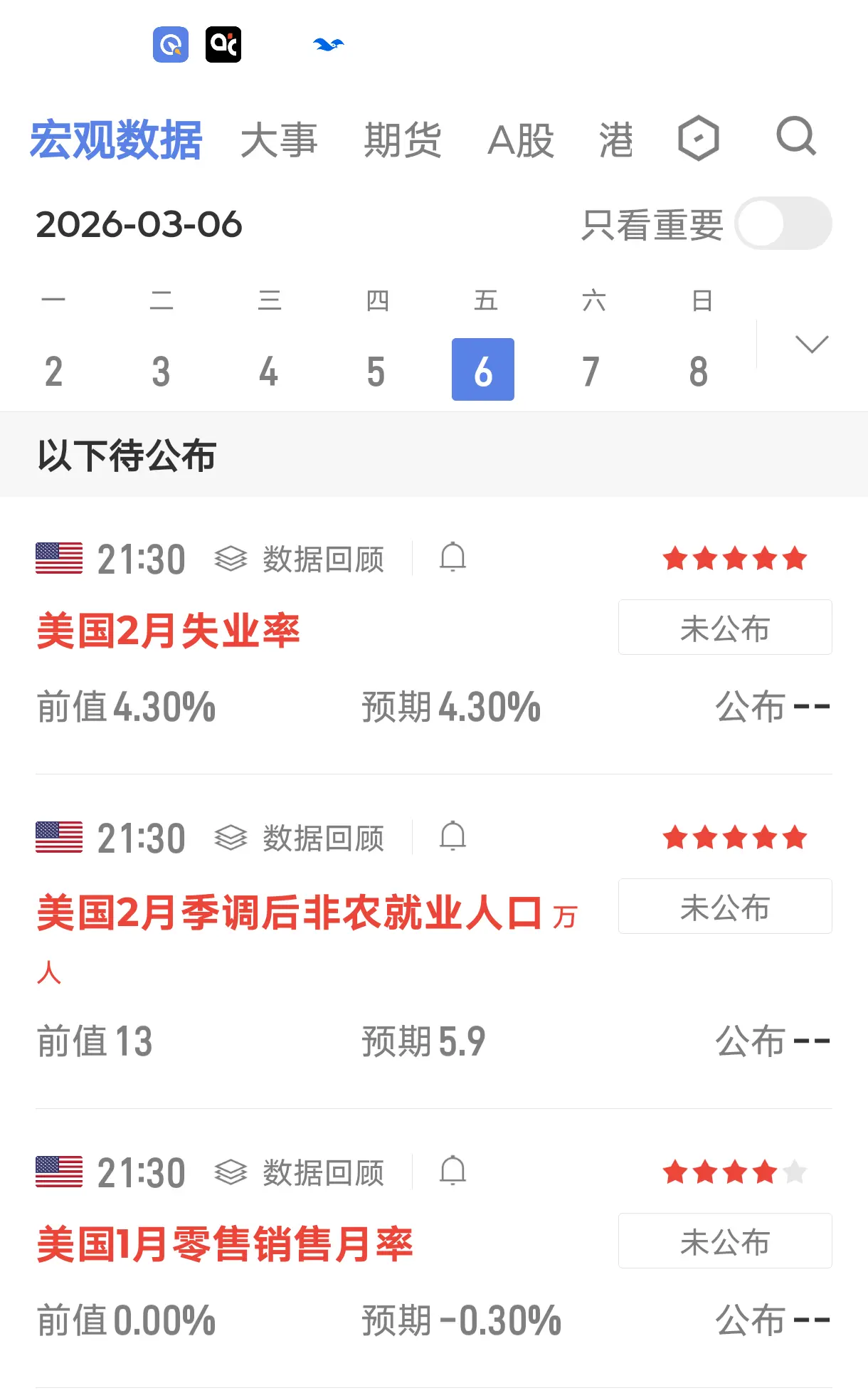Set reminder bell for 美国2月失业率
This screenshot has height=1393, width=868.
point(452,557)
